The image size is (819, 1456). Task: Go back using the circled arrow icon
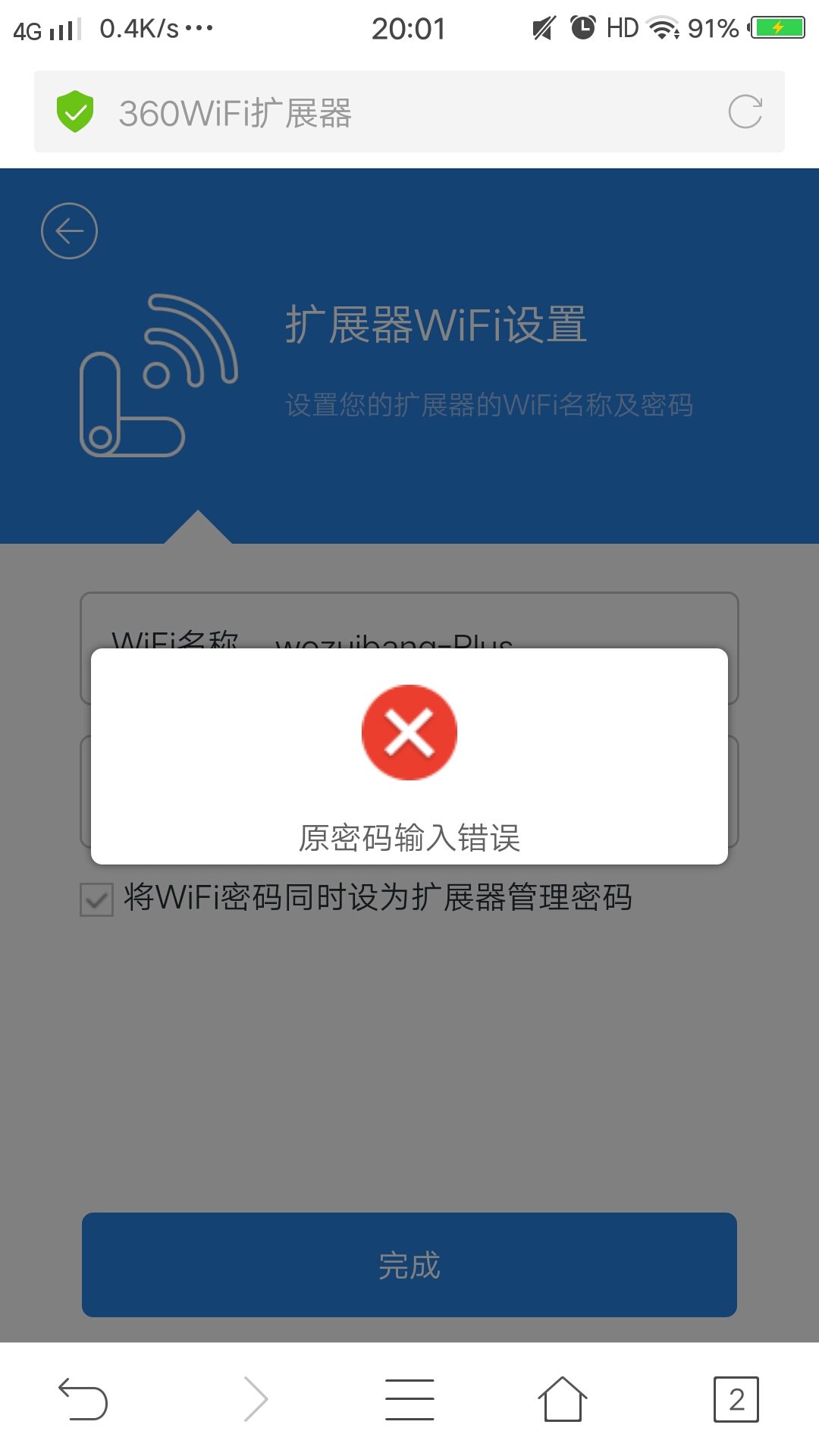69,231
